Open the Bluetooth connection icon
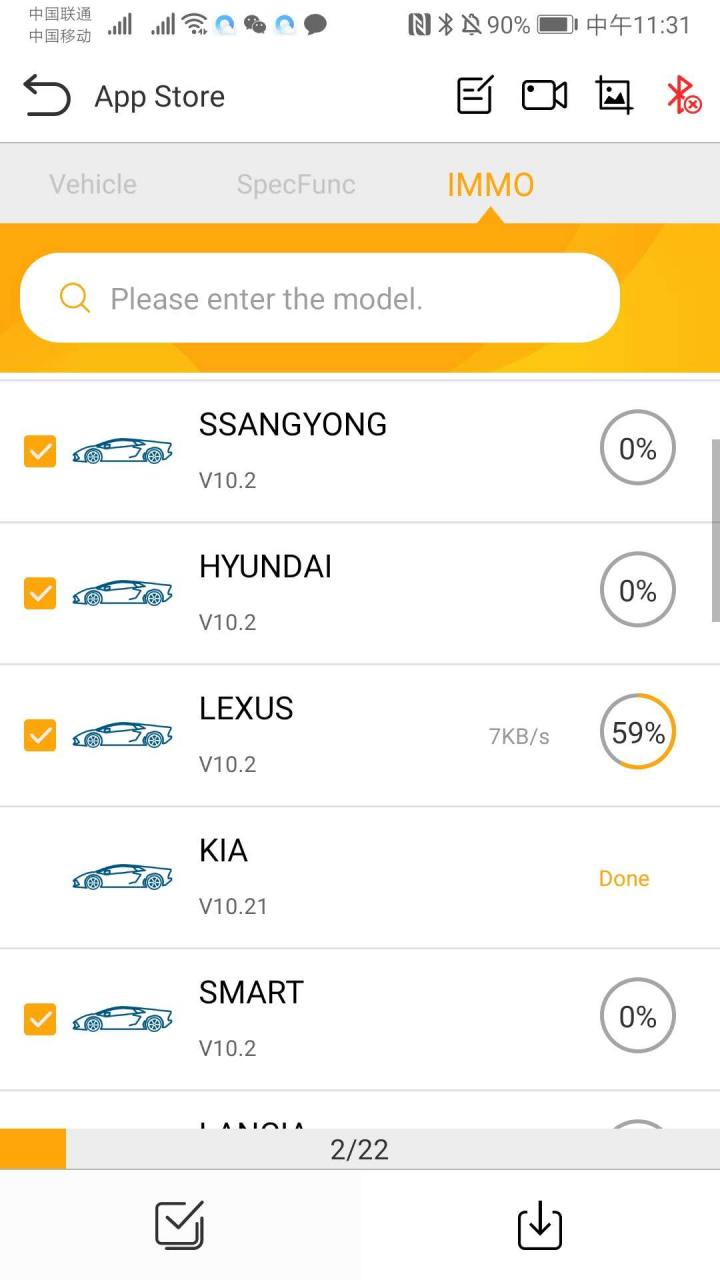Screen dimensions: 720x1280 pos(683,96)
